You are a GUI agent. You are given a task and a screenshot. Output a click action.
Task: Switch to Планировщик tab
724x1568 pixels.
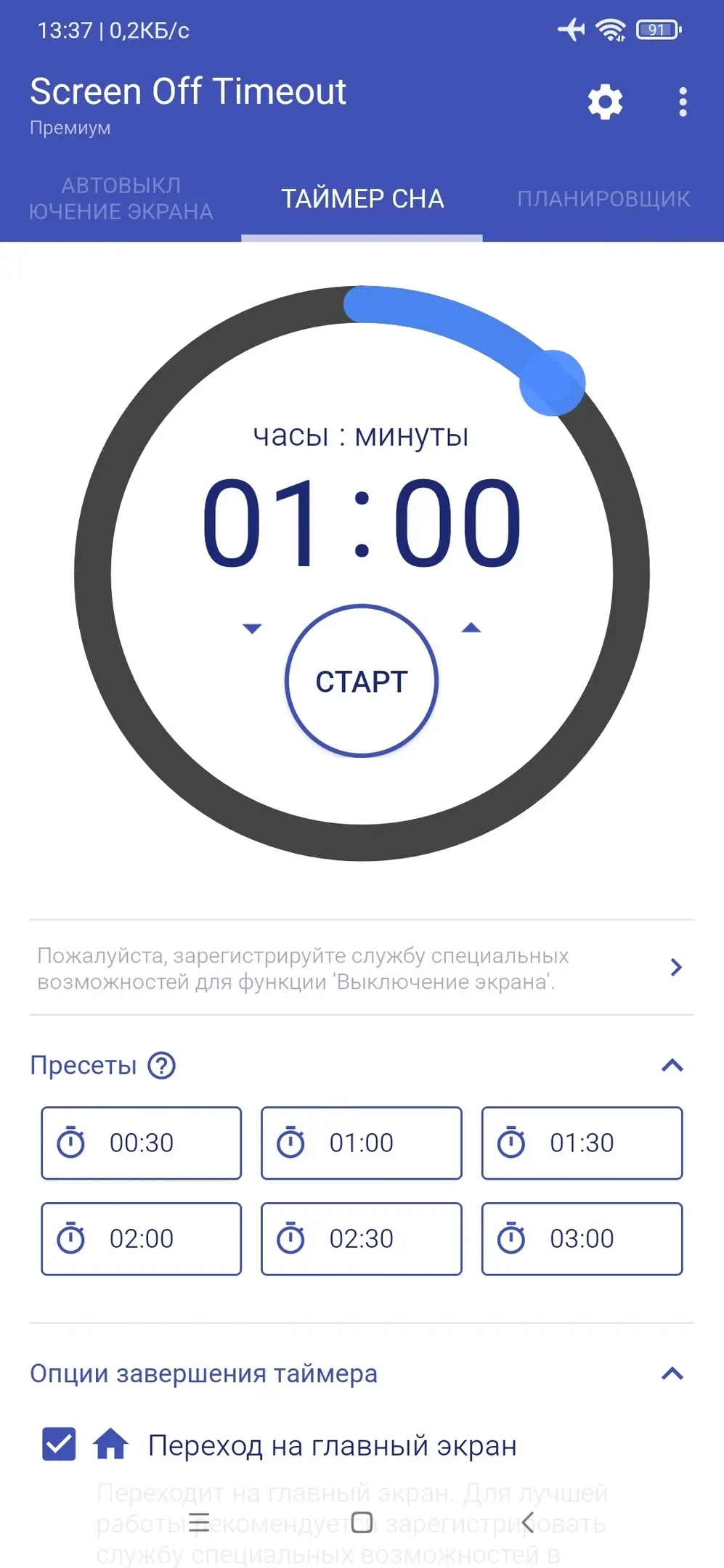point(603,198)
